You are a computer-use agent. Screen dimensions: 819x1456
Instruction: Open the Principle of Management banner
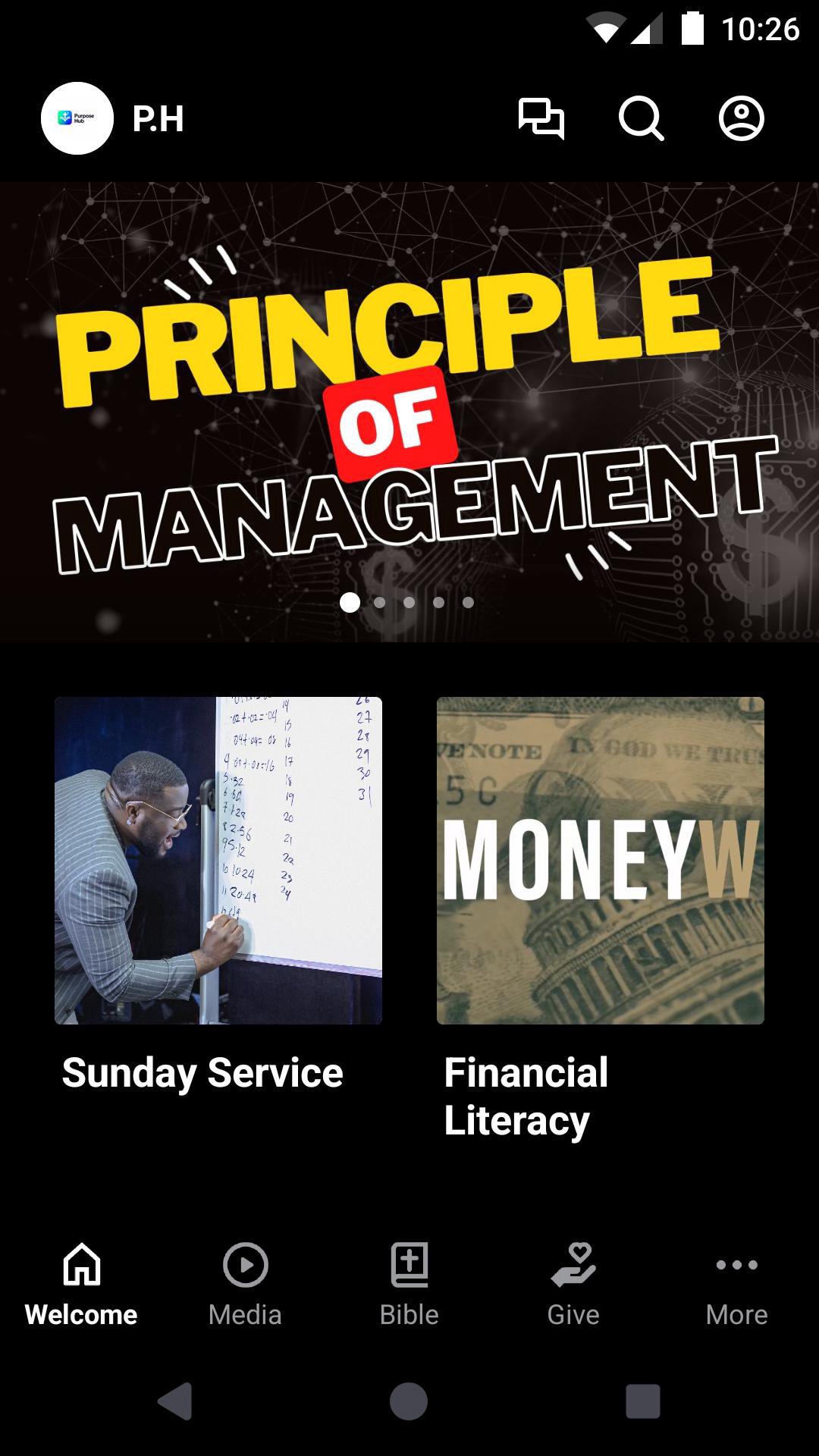409,412
